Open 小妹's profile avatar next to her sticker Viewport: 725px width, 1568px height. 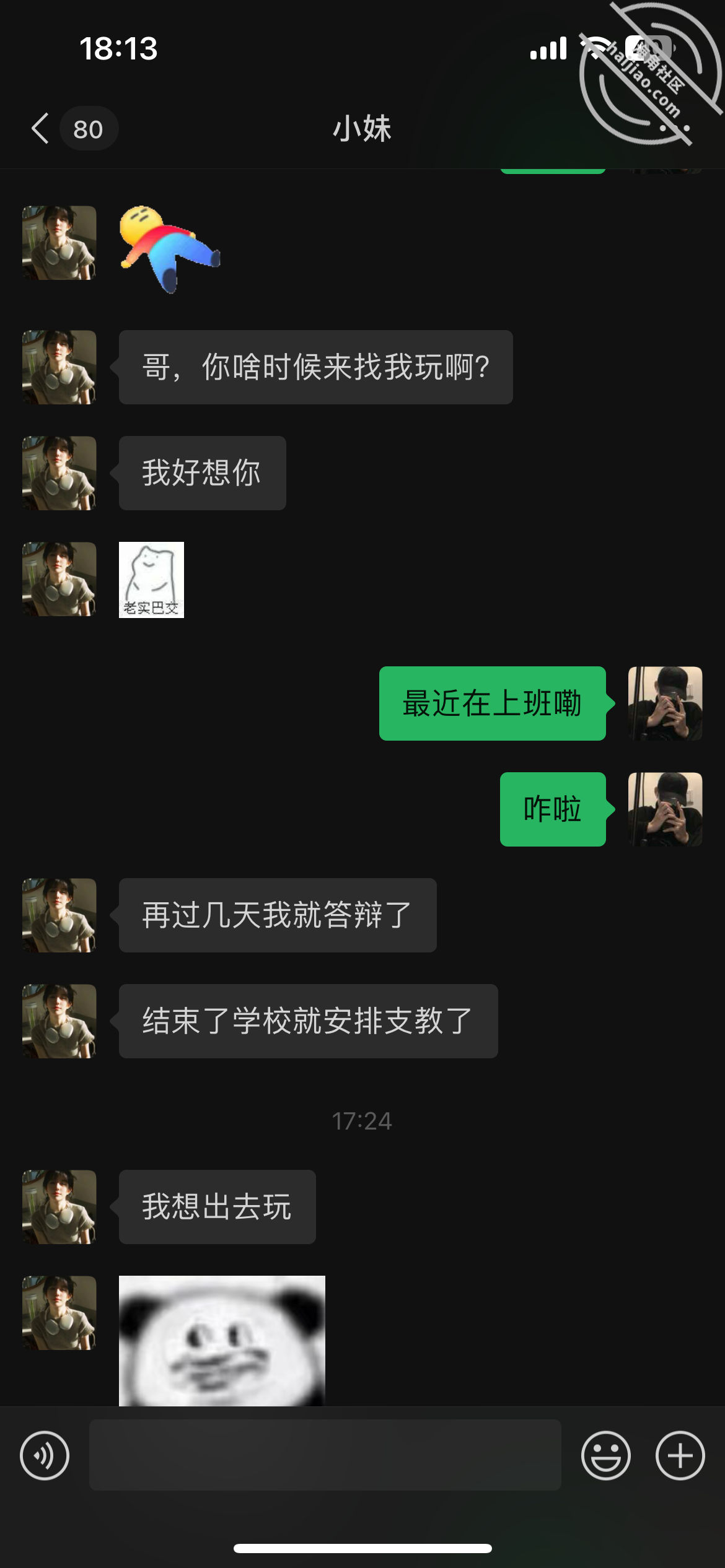[x=59, y=580]
